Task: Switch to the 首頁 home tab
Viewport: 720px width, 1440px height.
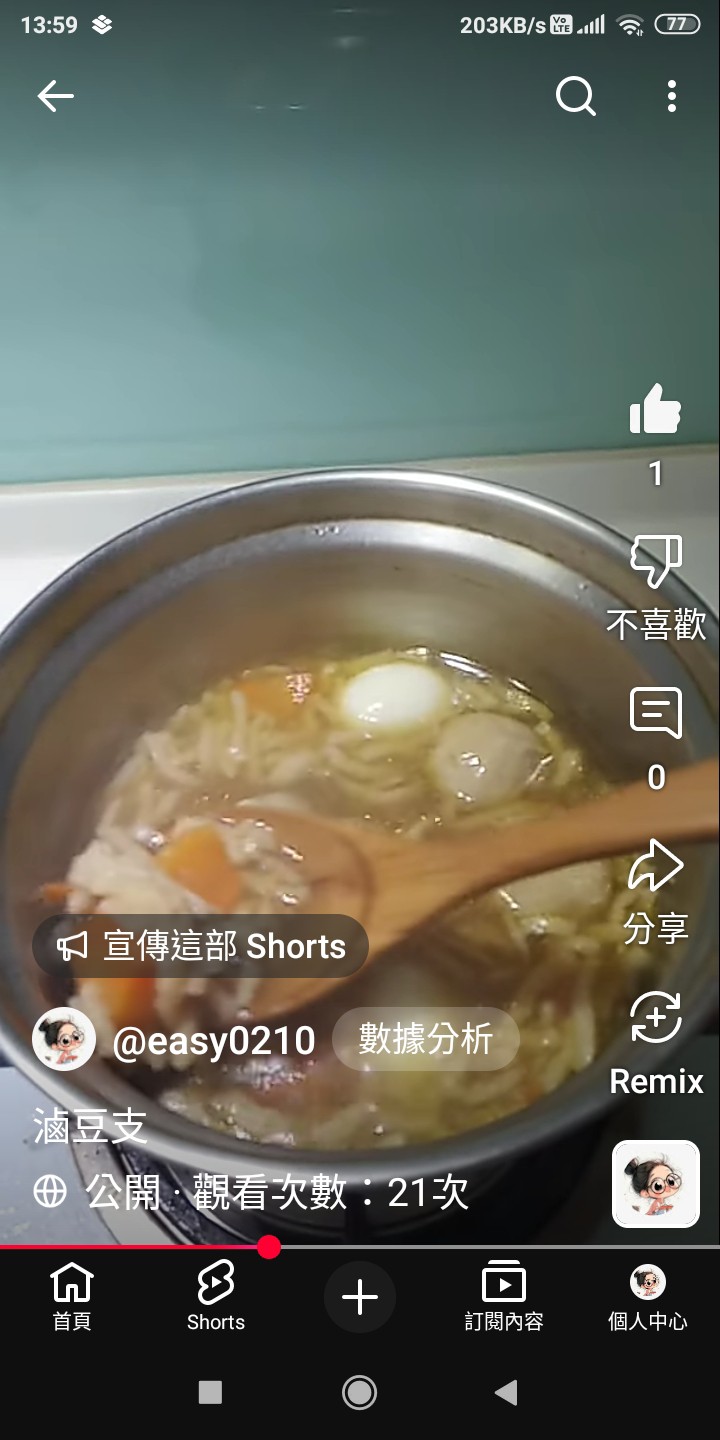Action: 72,1296
